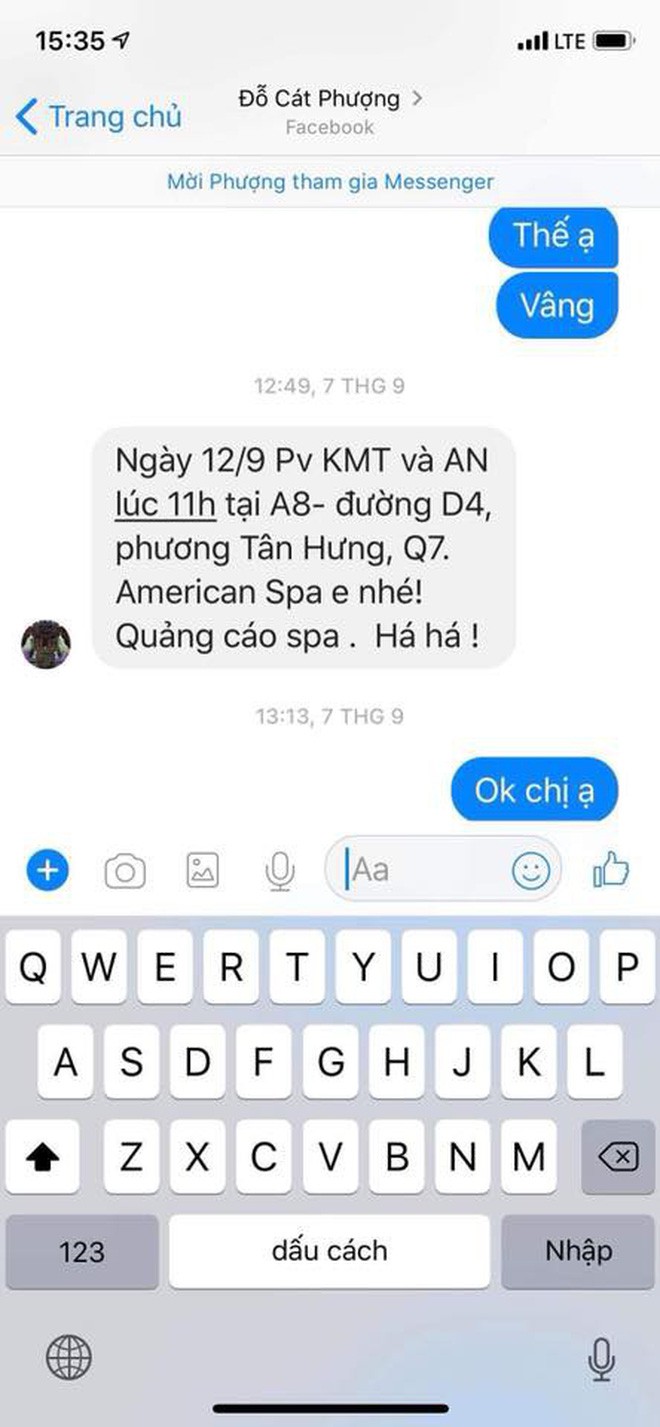
Task: Tap the dấu cách space bar
Action: tap(330, 1251)
